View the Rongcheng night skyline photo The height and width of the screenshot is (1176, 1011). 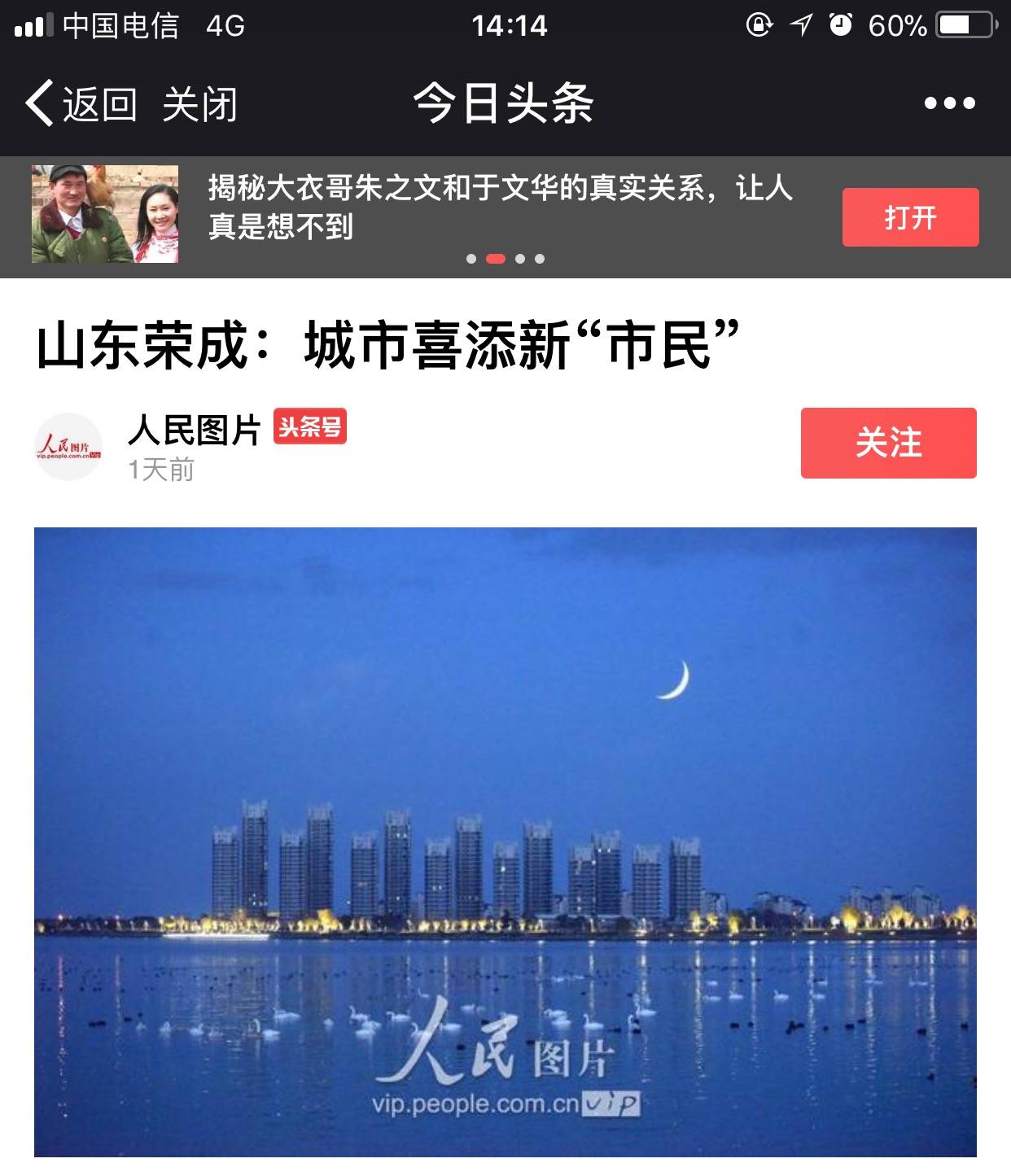pyautogui.click(x=505, y=842)
